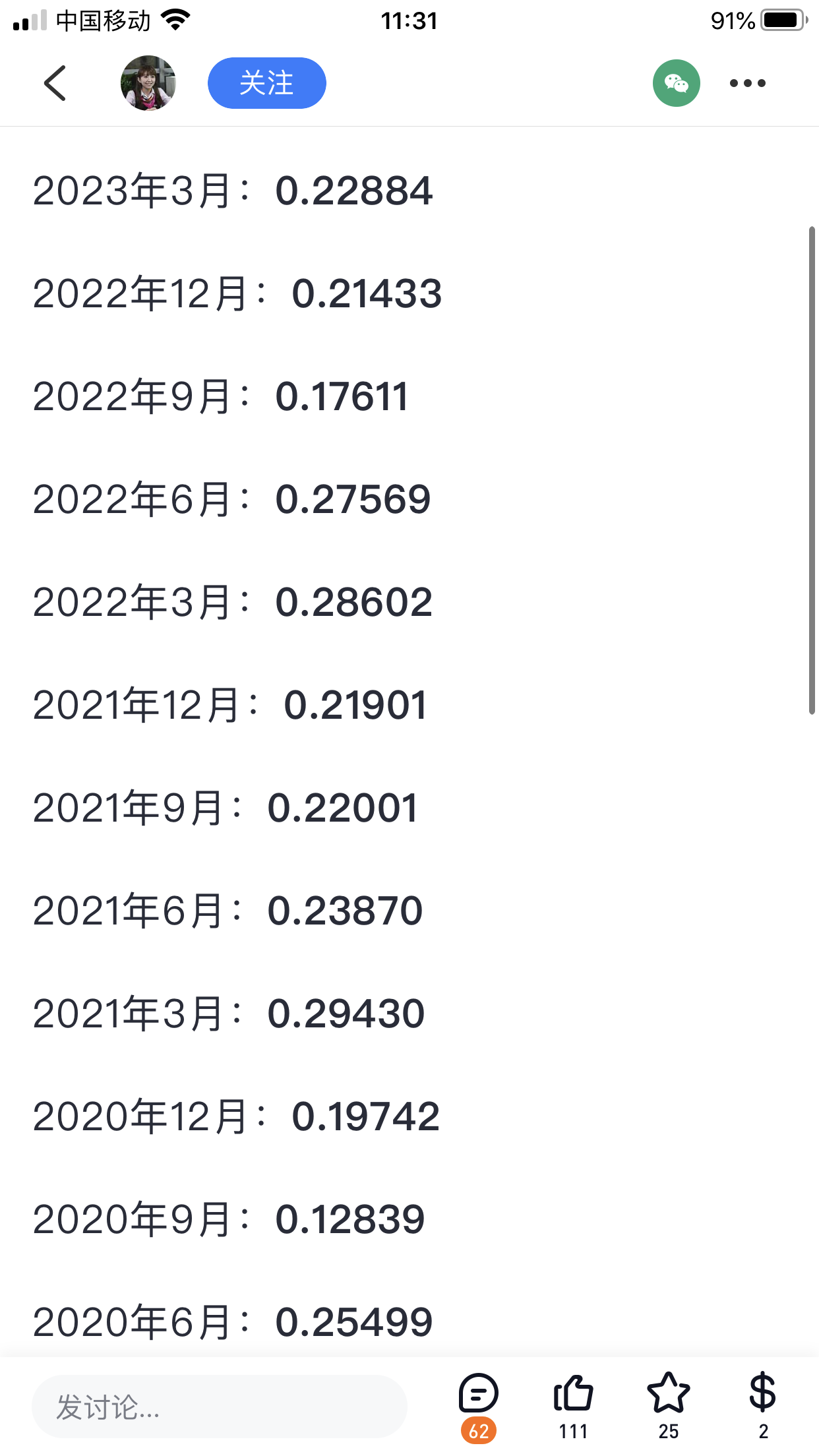Follow the author with 关注 button
The width and height of the screenshot is (819, 1456).
pyautogui.click(x=266, y=83)
